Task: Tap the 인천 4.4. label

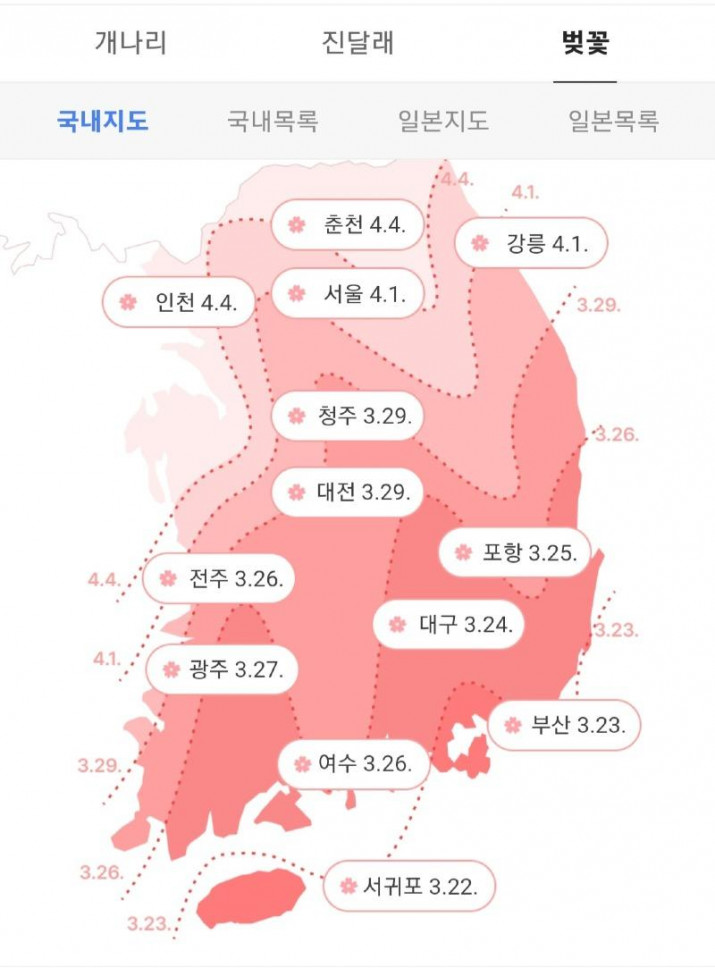Action: 179,303
